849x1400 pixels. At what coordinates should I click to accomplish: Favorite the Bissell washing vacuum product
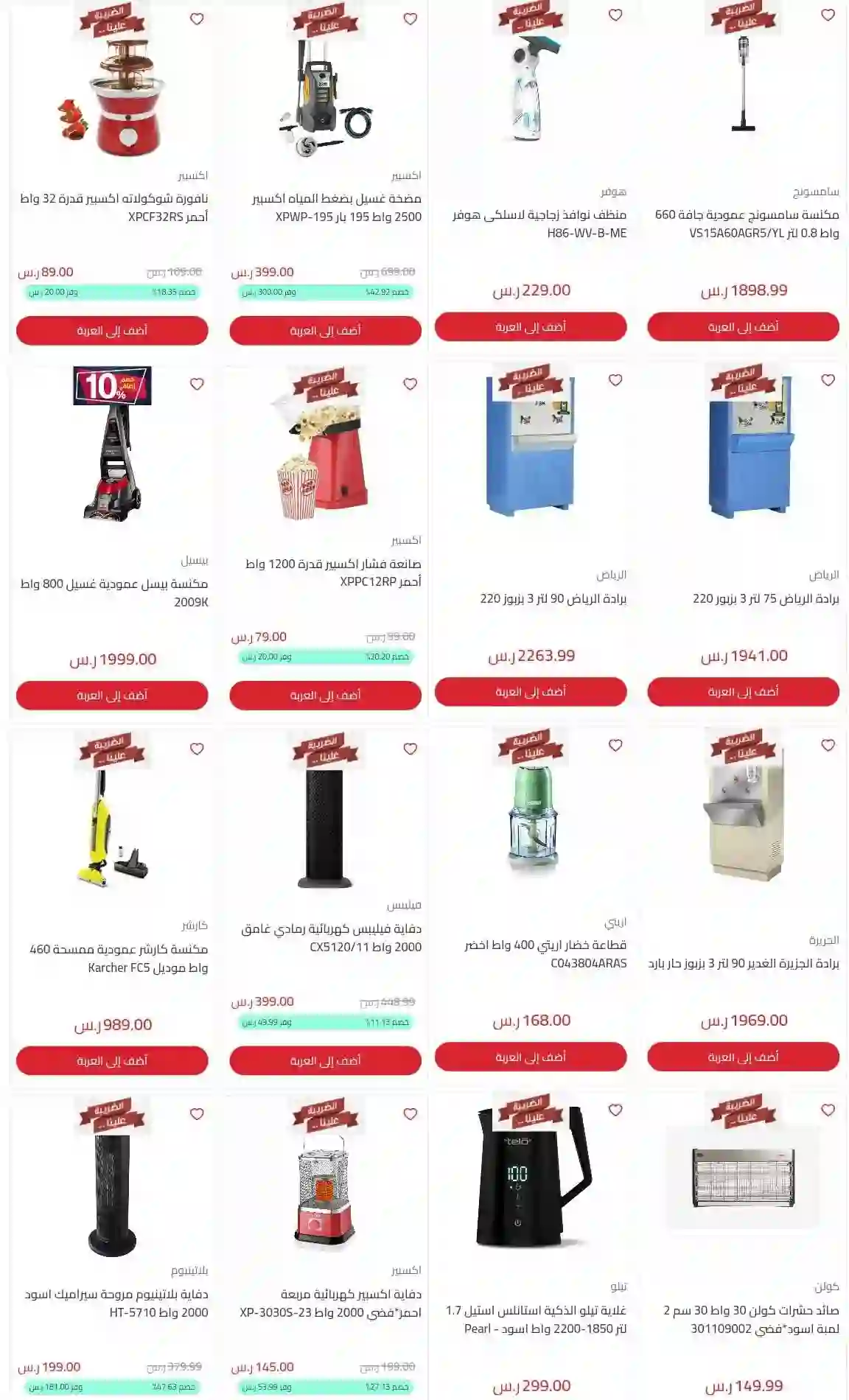196,383
